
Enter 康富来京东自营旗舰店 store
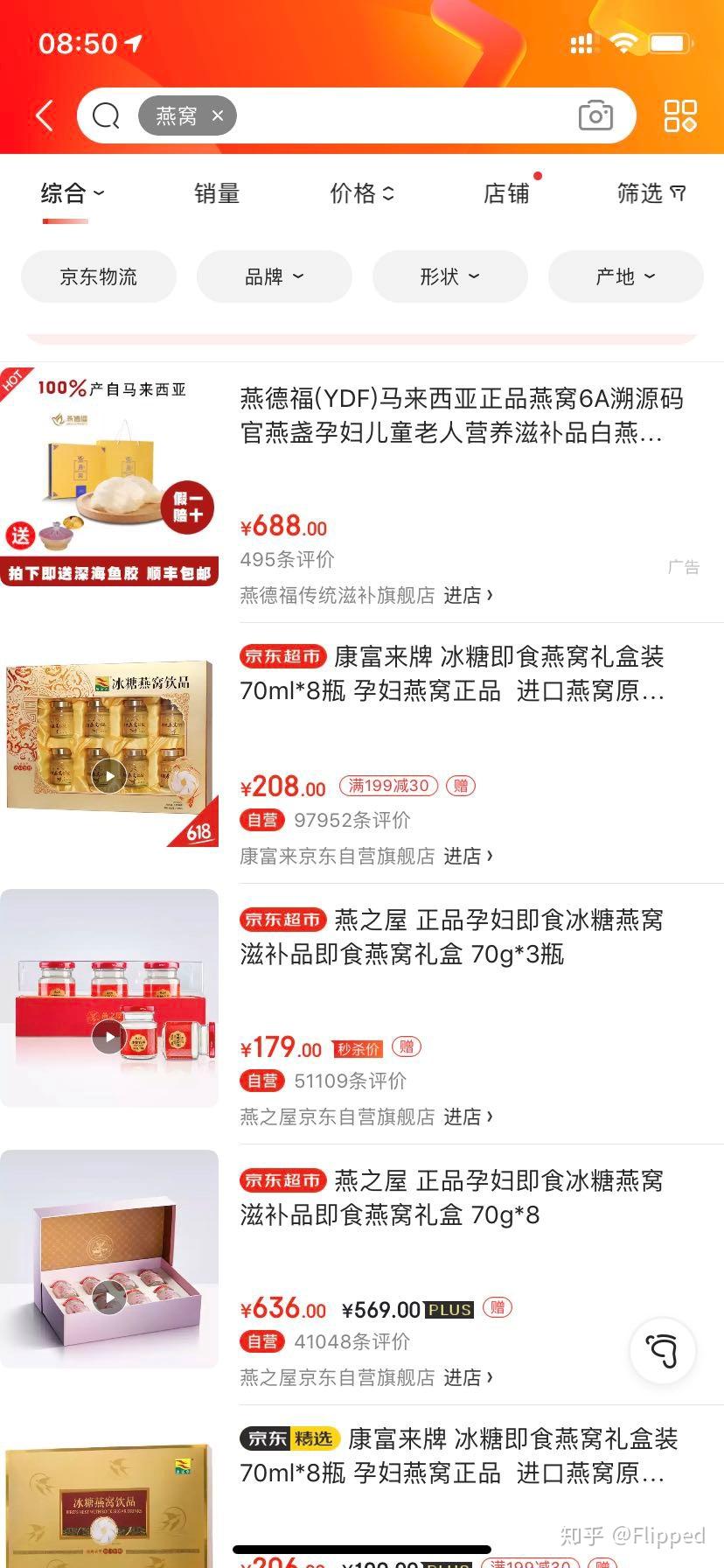coord(366,857)
